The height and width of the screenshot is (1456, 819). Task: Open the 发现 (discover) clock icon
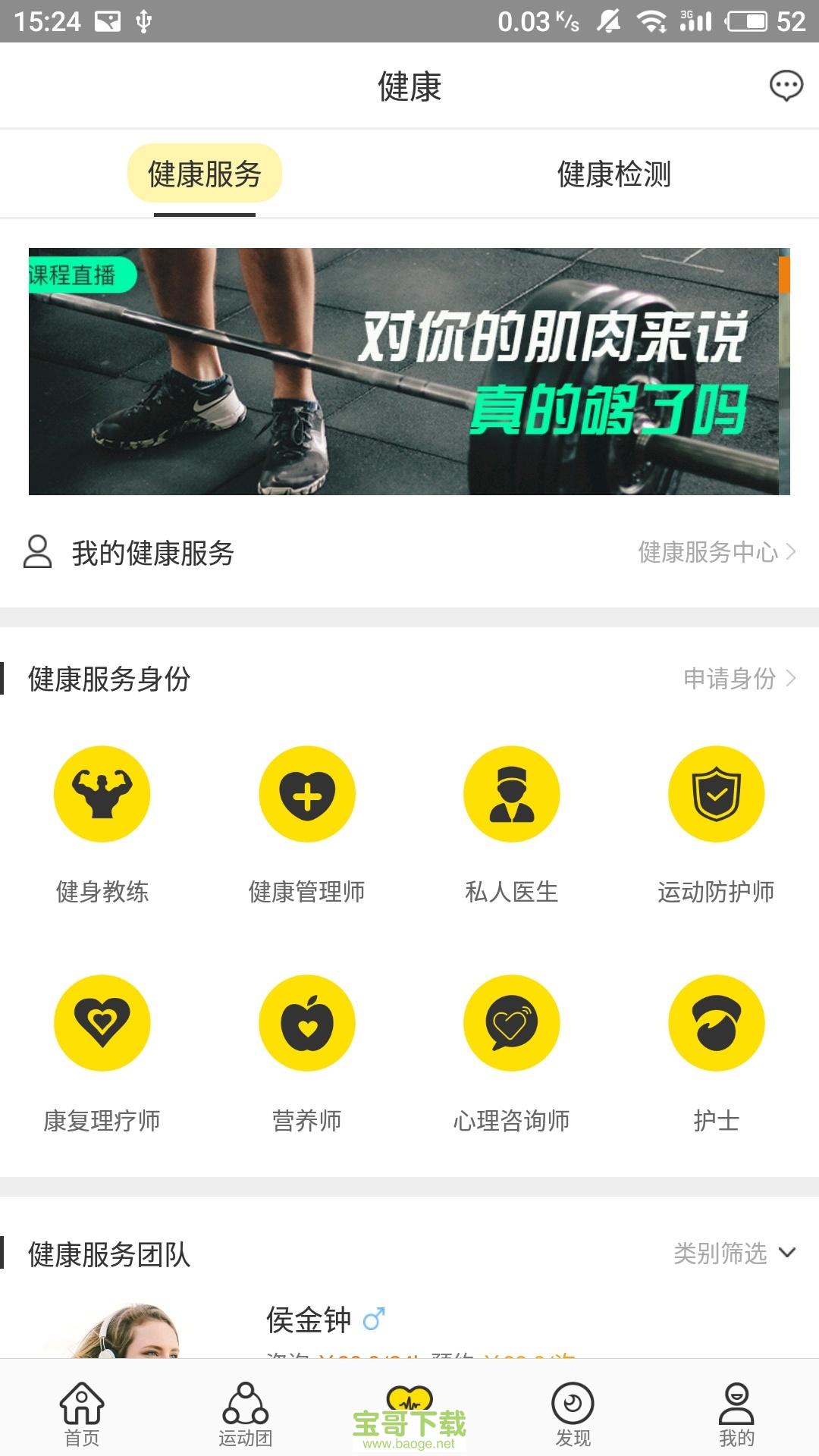[x=573, y=1407]
